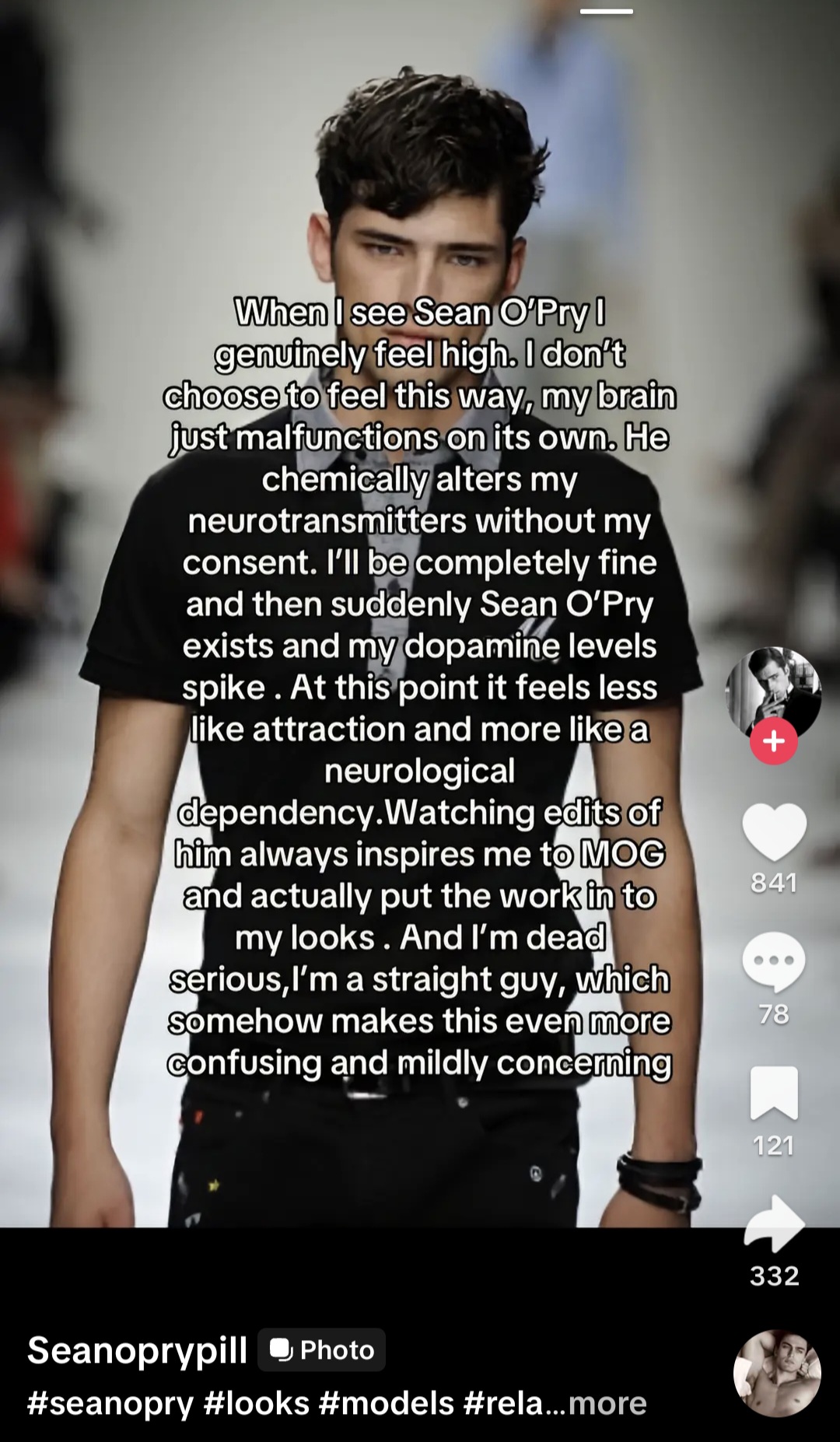Open the #models hashtag
840x1442 pixels.
386,1403
